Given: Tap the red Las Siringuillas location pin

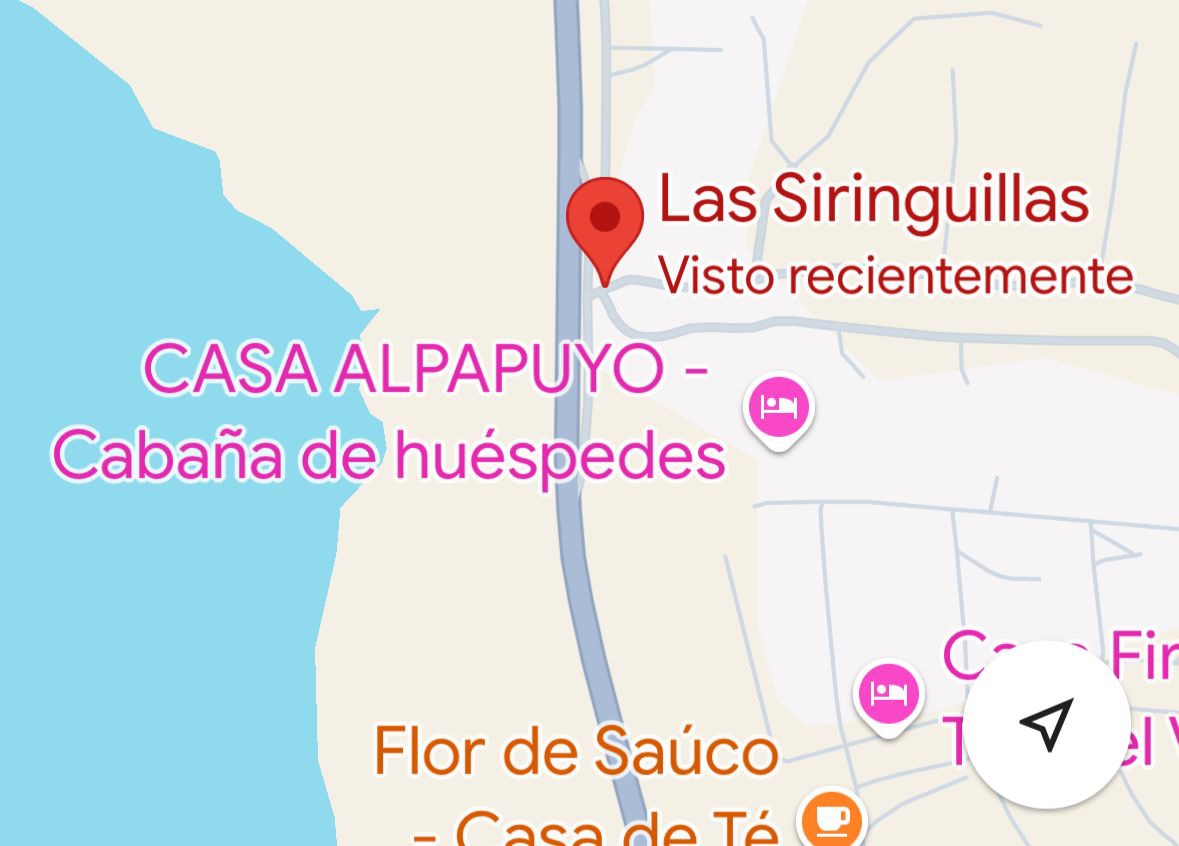Looking at the screenshot, I should 605,222.
